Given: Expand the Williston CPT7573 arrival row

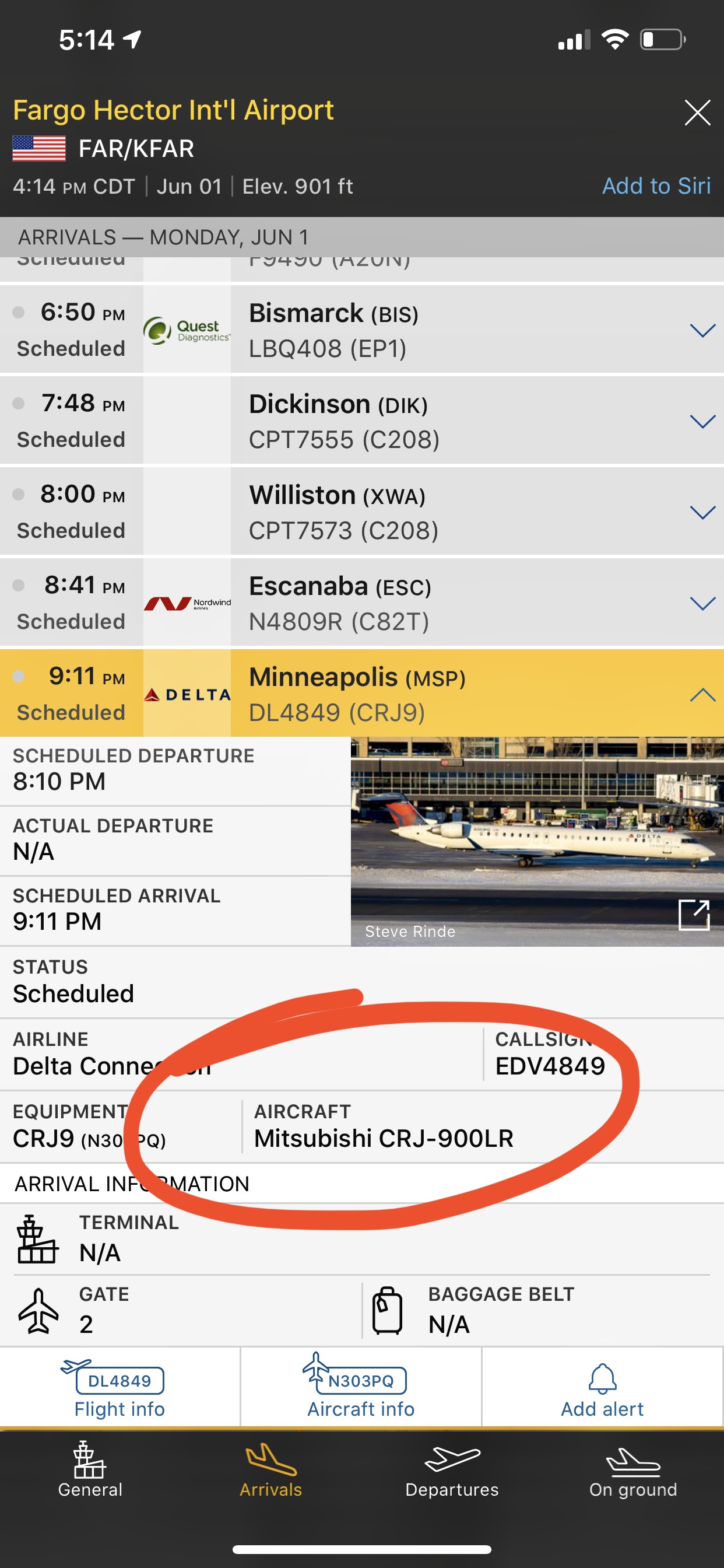Looking at the screenshot, I should coord(702,513).
